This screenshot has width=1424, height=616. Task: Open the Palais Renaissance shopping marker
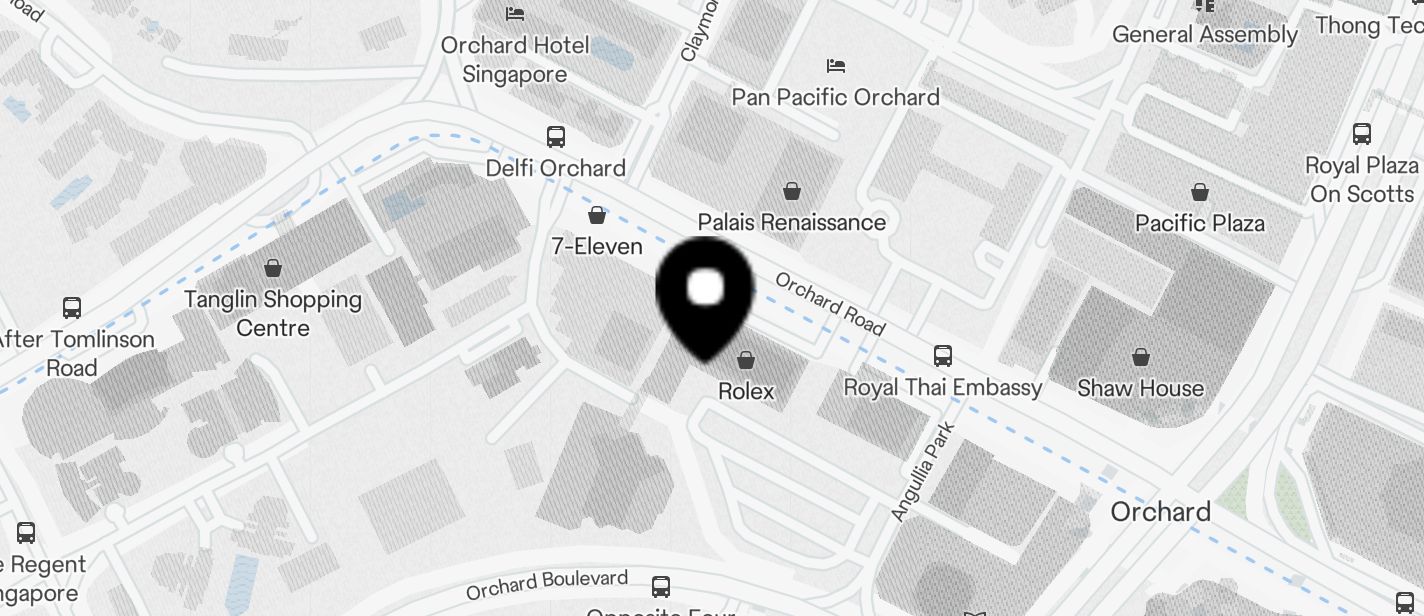792,190
